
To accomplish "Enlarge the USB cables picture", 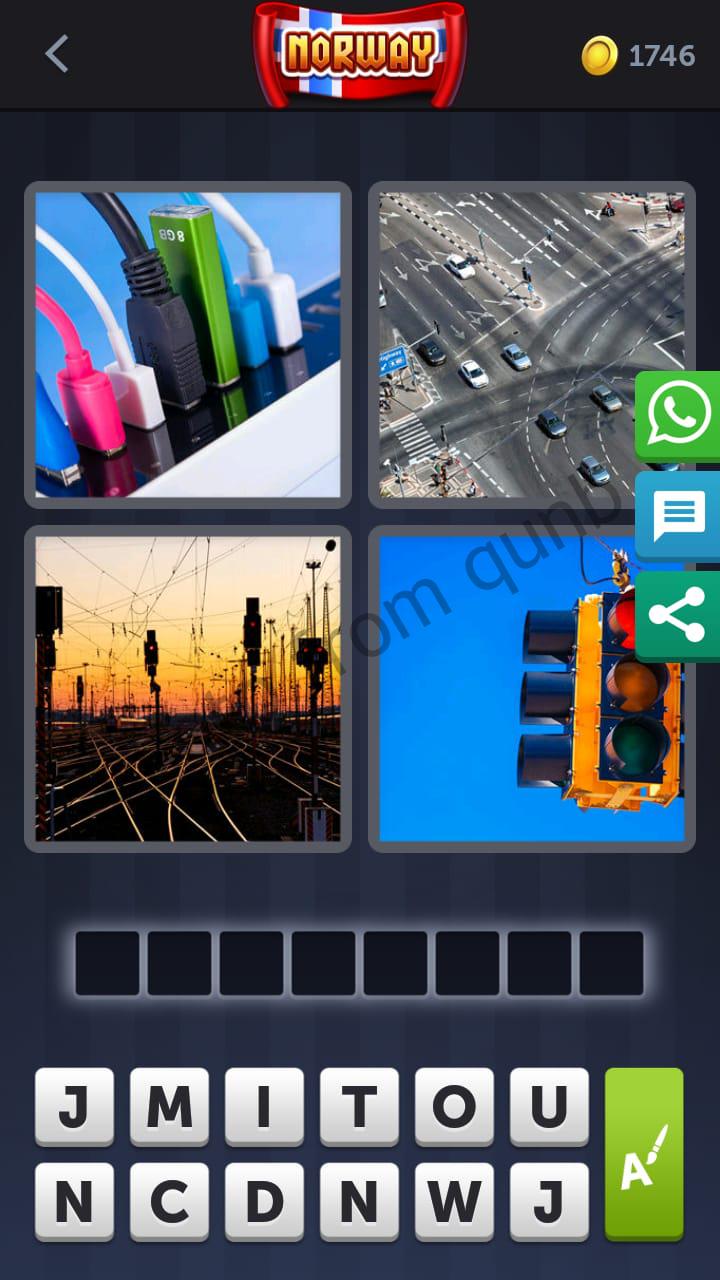I will coord(188,345).
